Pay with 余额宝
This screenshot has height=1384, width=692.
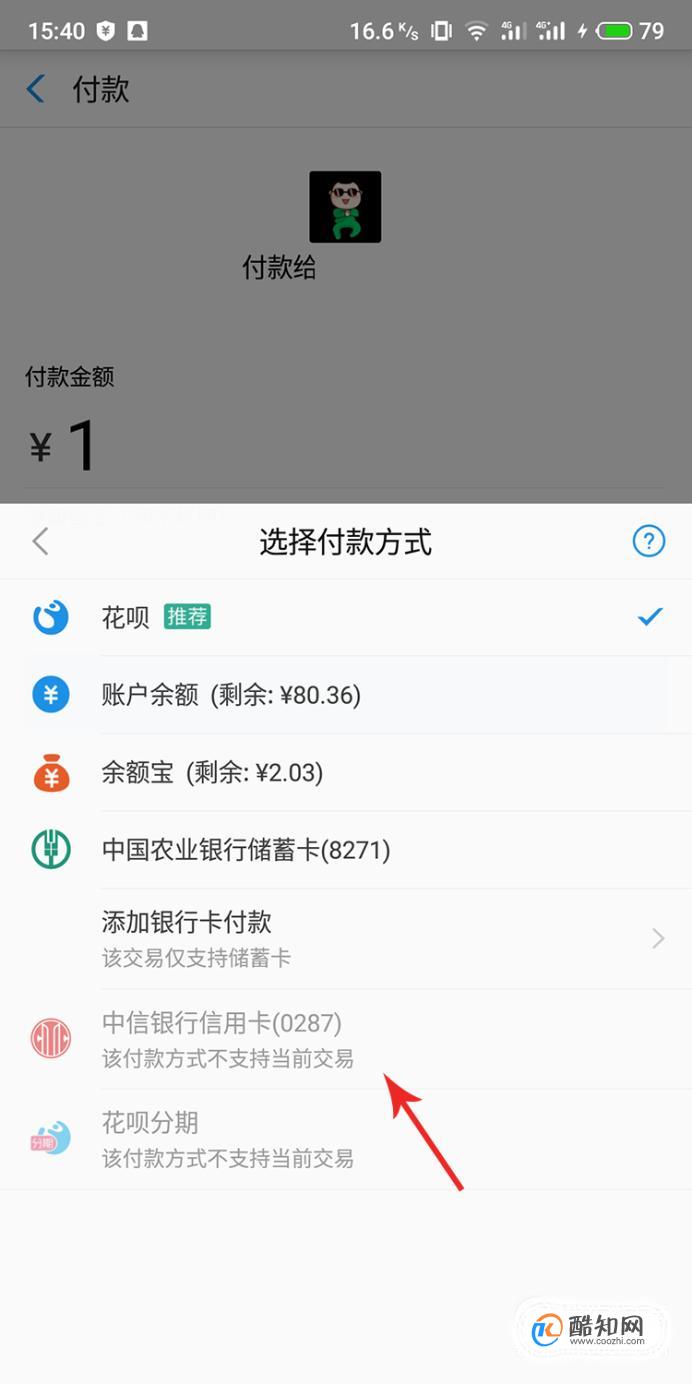click(x=345, y=772)
